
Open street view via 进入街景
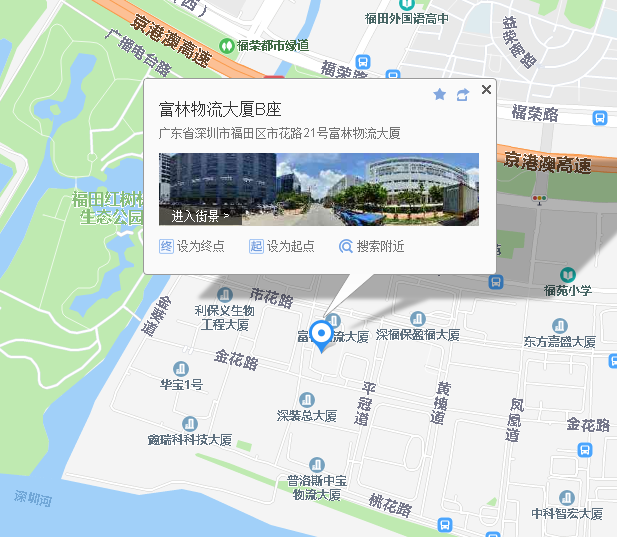pos(200,215)
